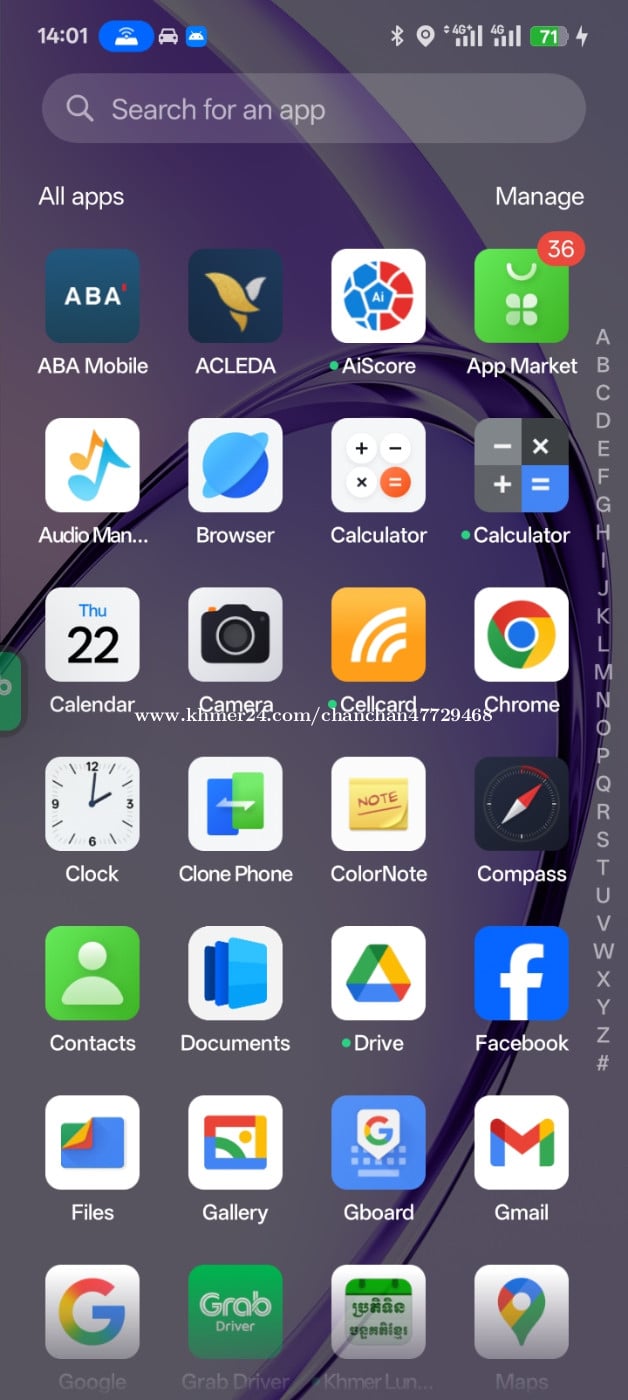This screenshot has width=628, height=1400.
Task: Open the Clock app
Action: 92,803
